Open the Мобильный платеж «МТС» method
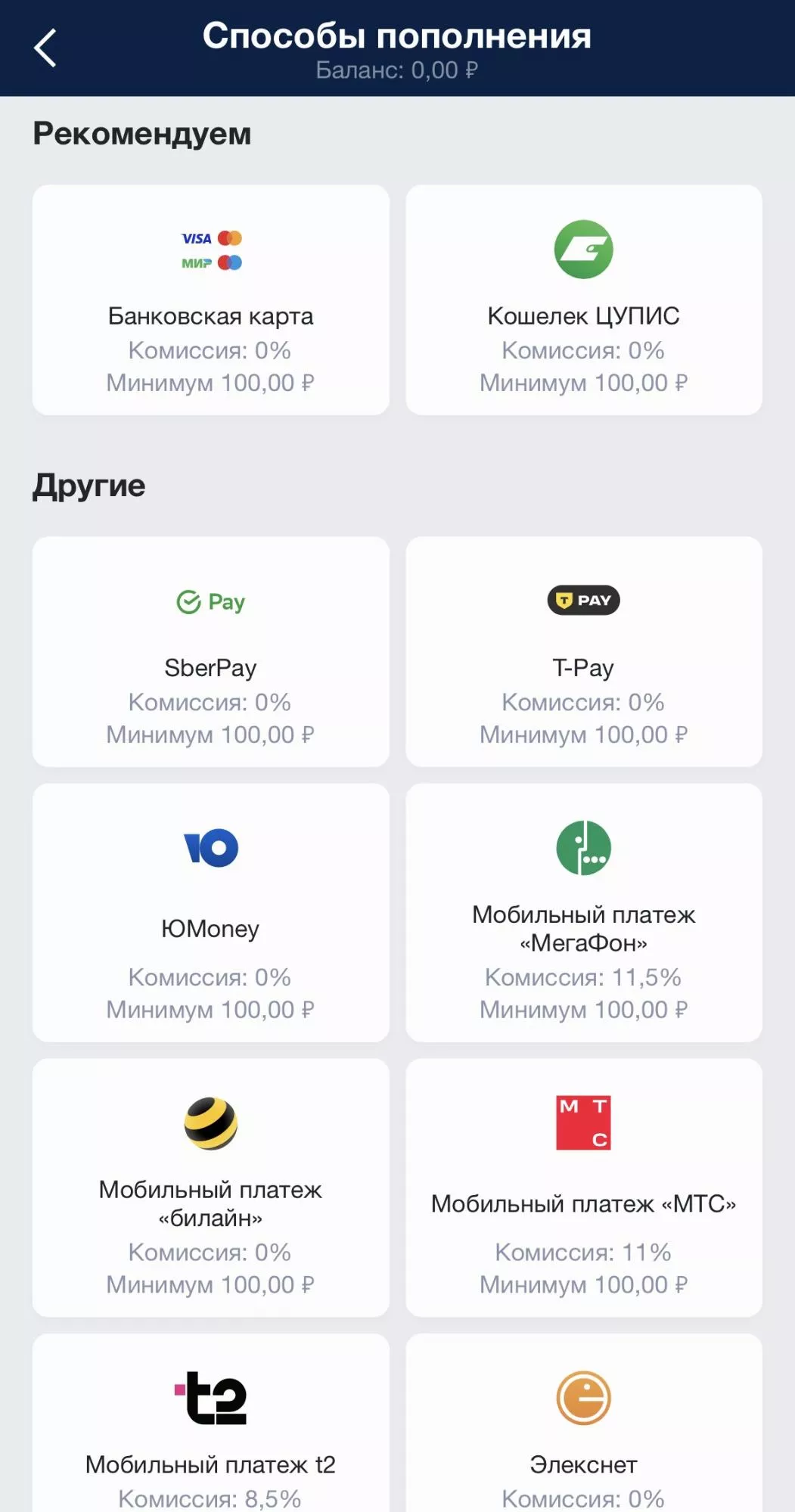The image size is (795, 1512). point(583,1188)
